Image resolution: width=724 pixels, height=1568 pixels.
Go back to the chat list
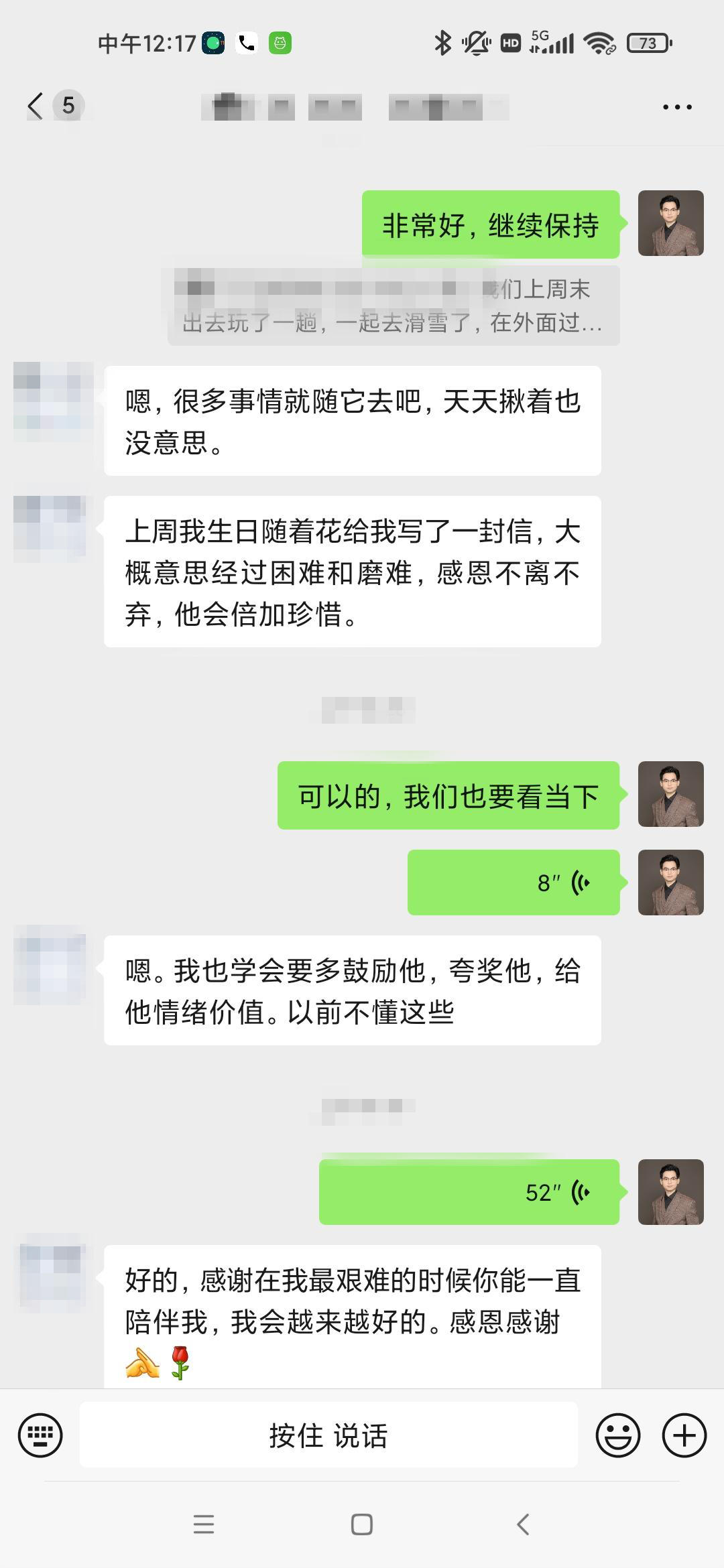pyautogui.click(x=35, y=106)
